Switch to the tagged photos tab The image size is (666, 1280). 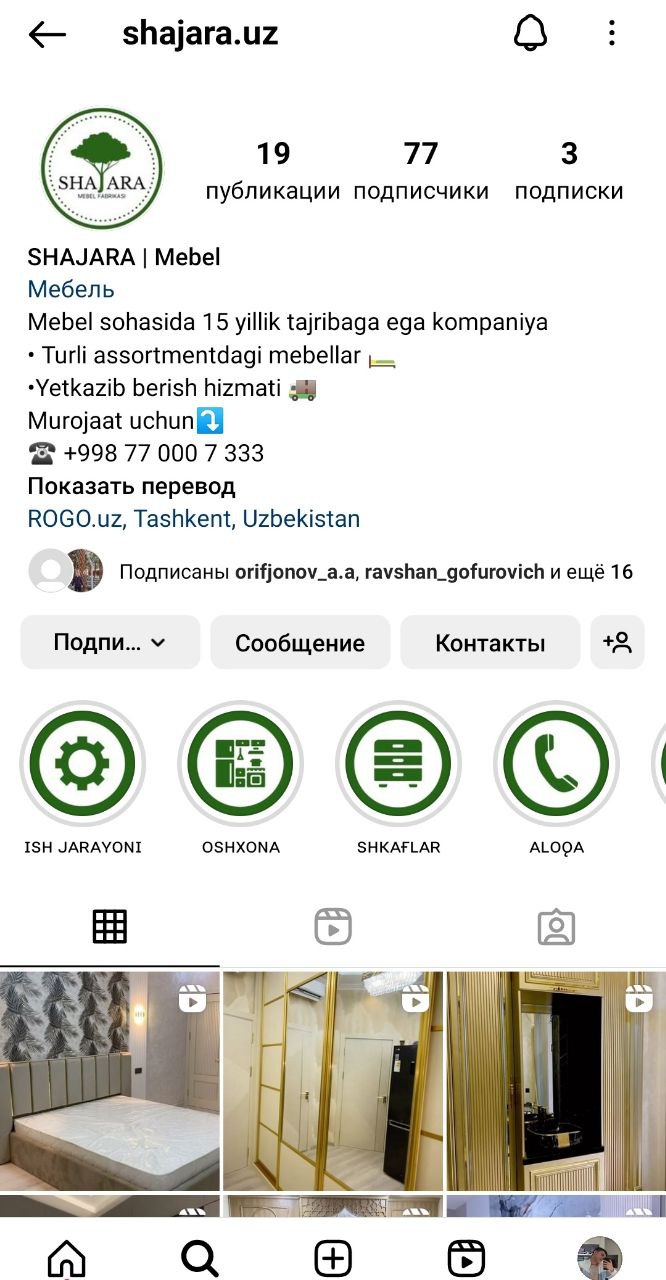(x=555, y=927)
